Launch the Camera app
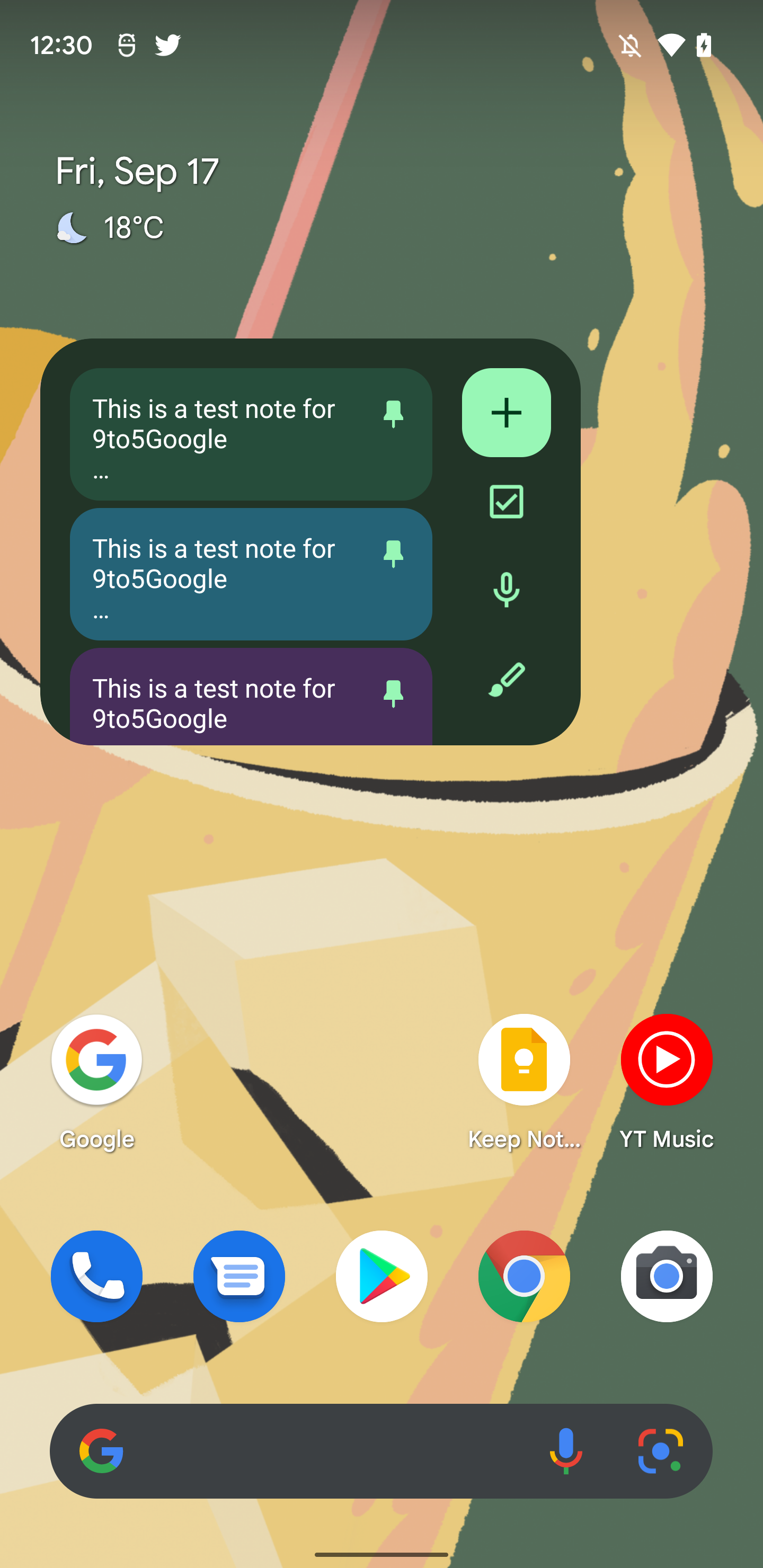Viewport: 763px width, 1568px height. (x=666, y=1276)
